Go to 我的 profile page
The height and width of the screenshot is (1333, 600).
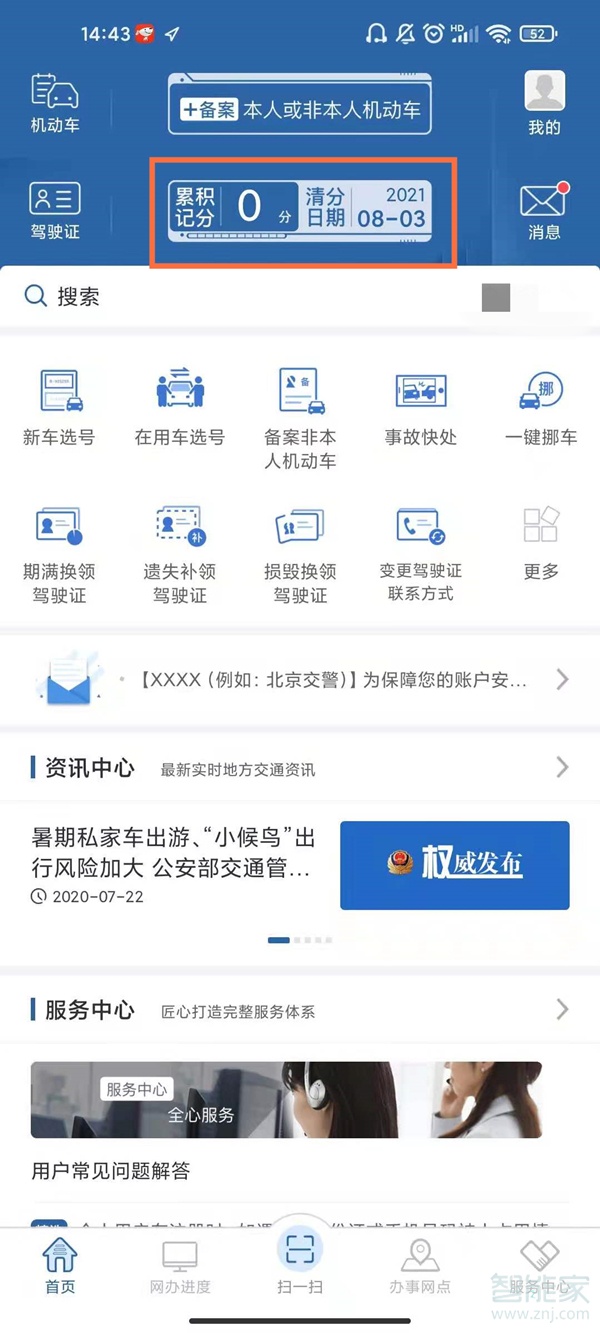point(544,103)
